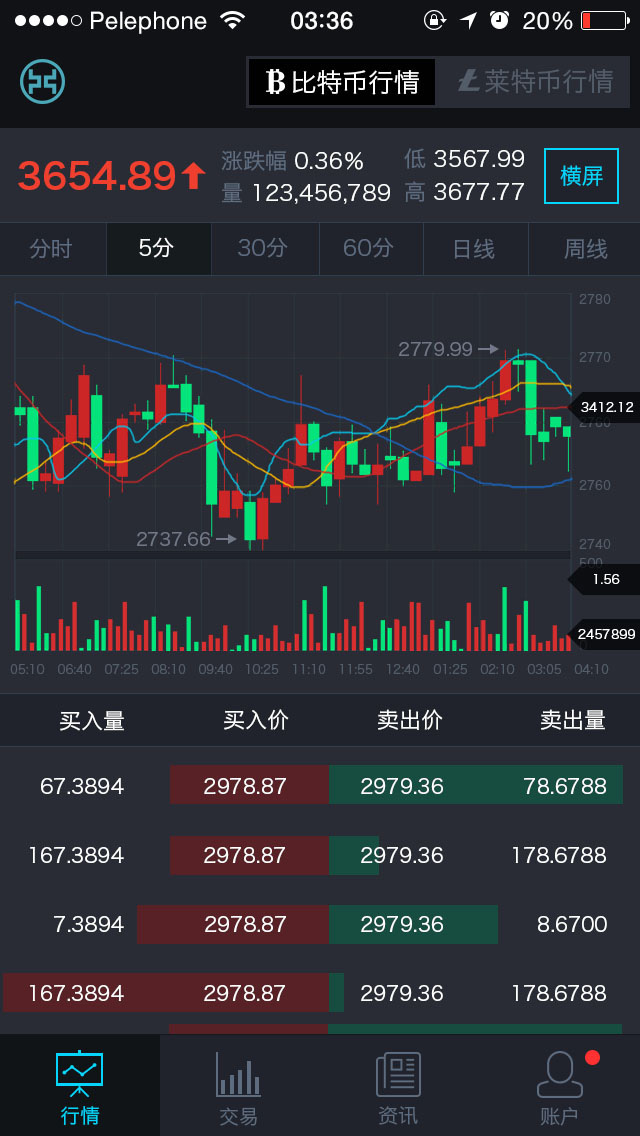Tap the app logo icon at top left
This screenshot has height=1136, width=640.
coord(43,82)
